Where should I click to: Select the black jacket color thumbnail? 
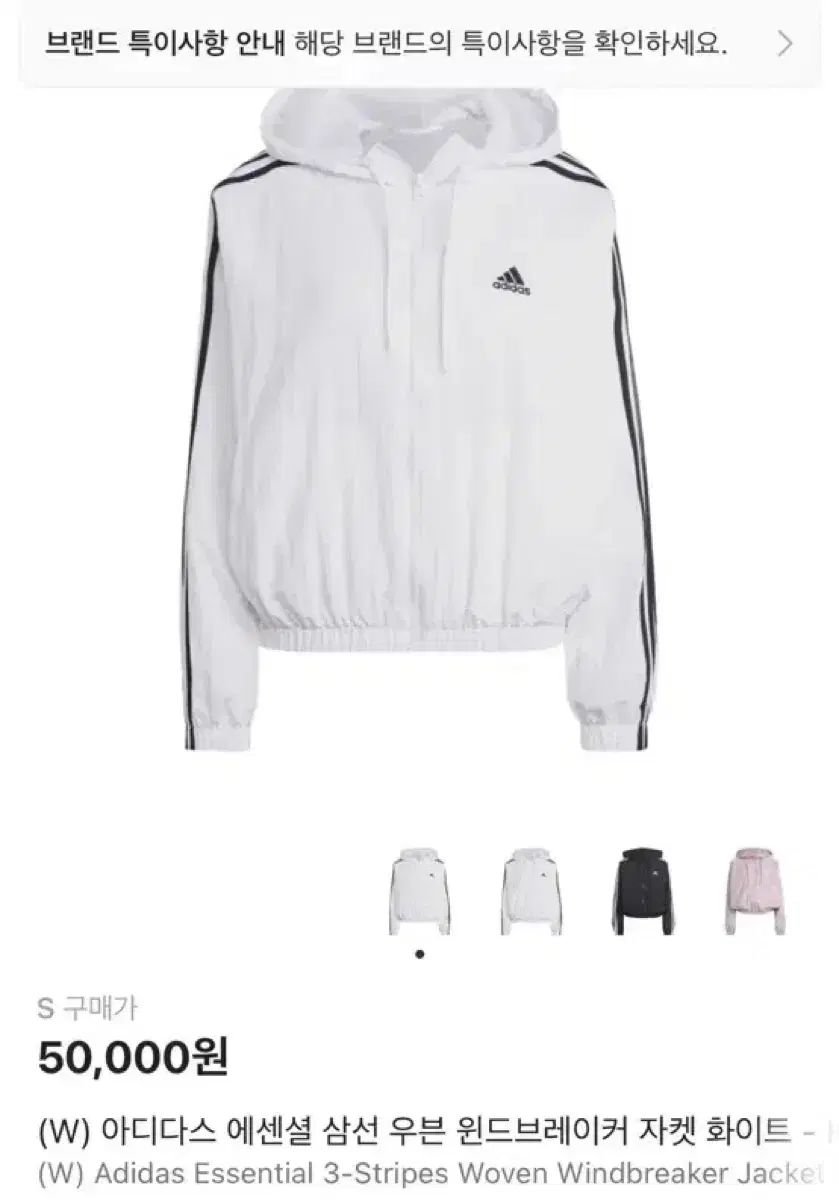coord(644,890)
